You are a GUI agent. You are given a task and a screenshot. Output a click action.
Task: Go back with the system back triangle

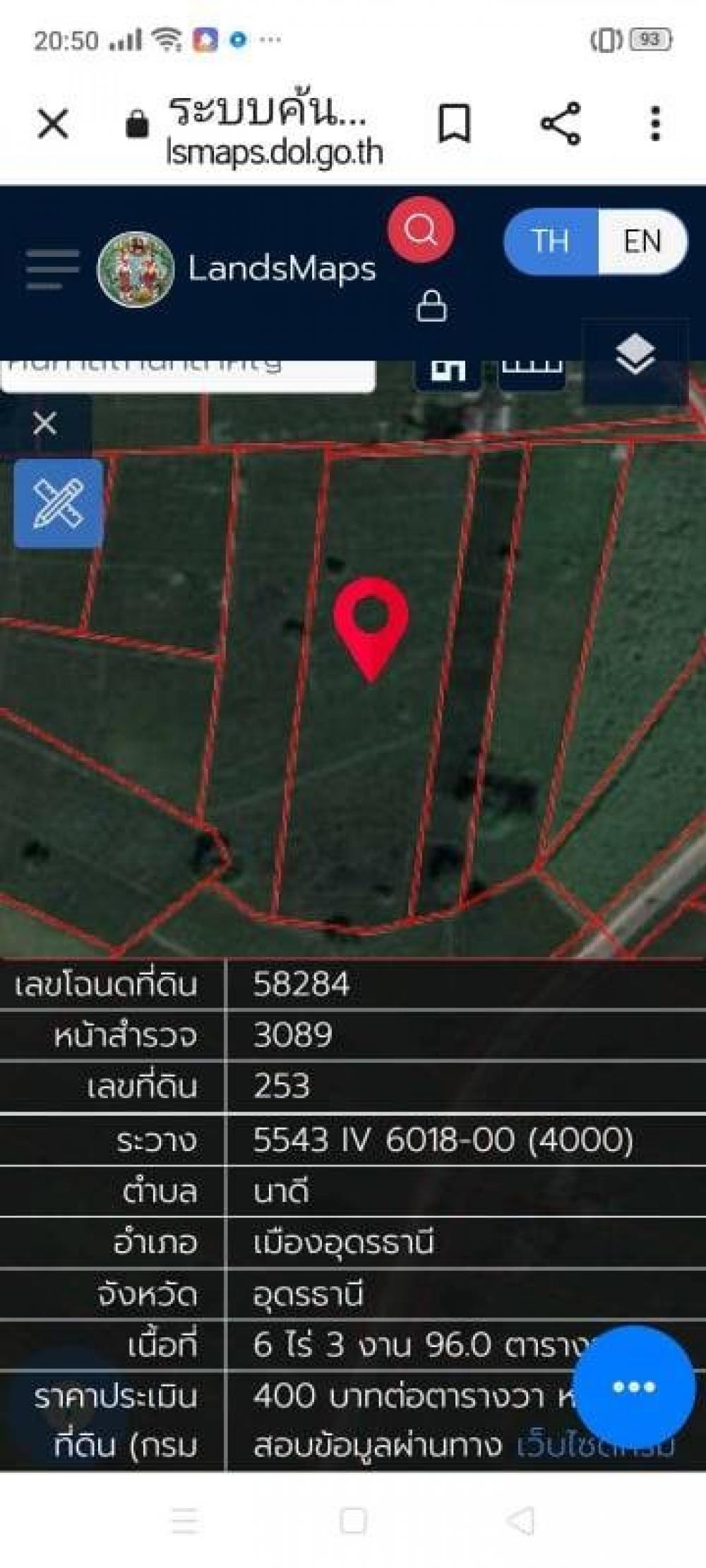pyautogui.click(x=520, y=1522)
